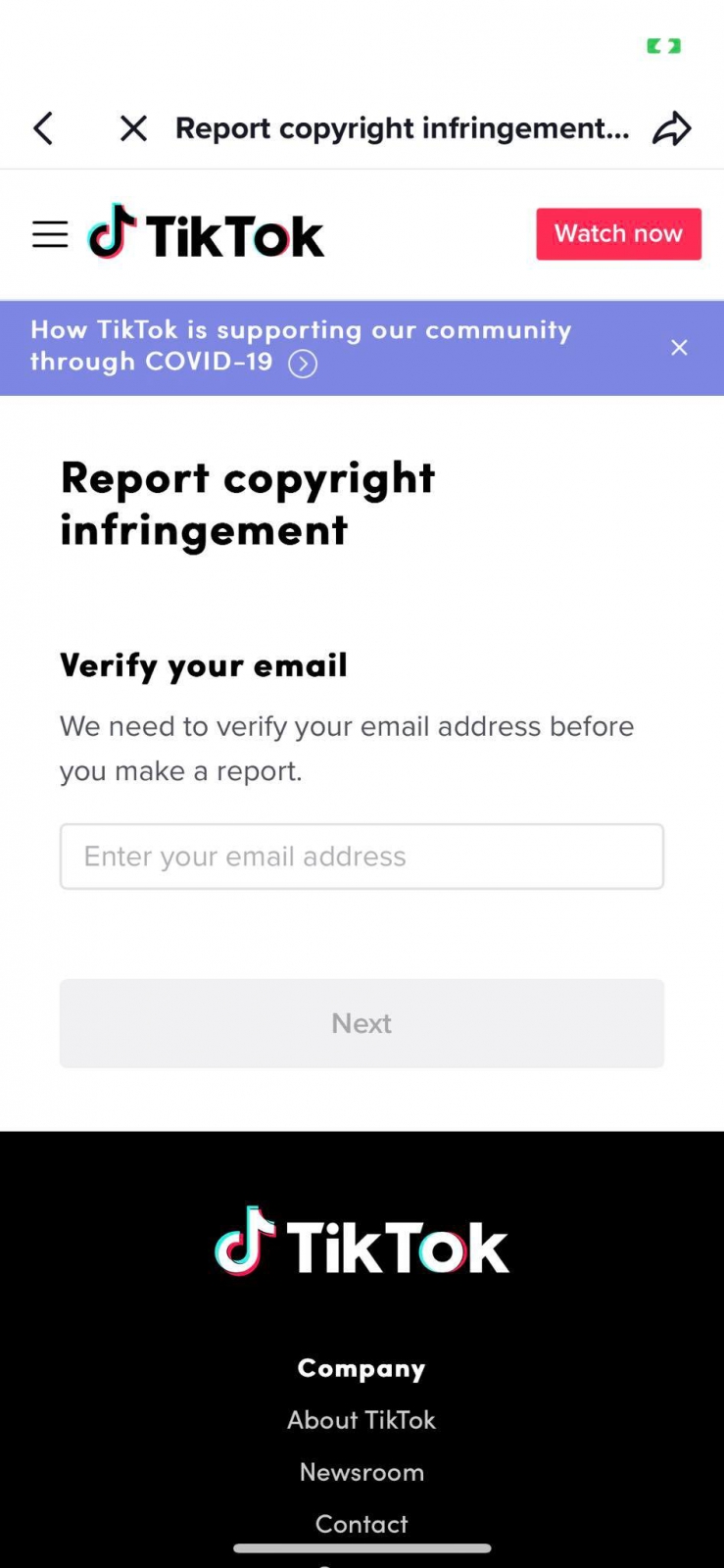724x1568 pixels.
Task: Close the in-app browser page
Action: 133,128
